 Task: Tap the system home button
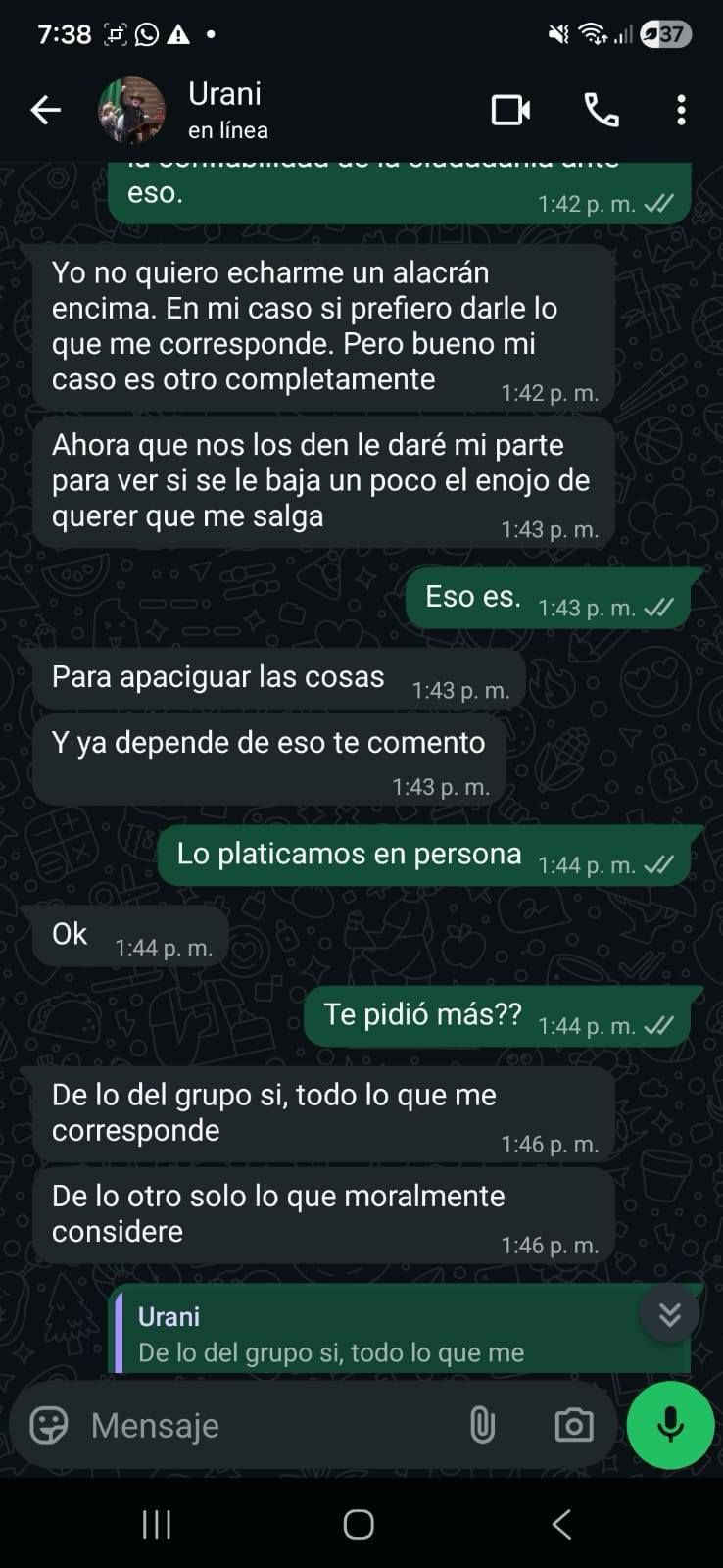(359, 1524)
